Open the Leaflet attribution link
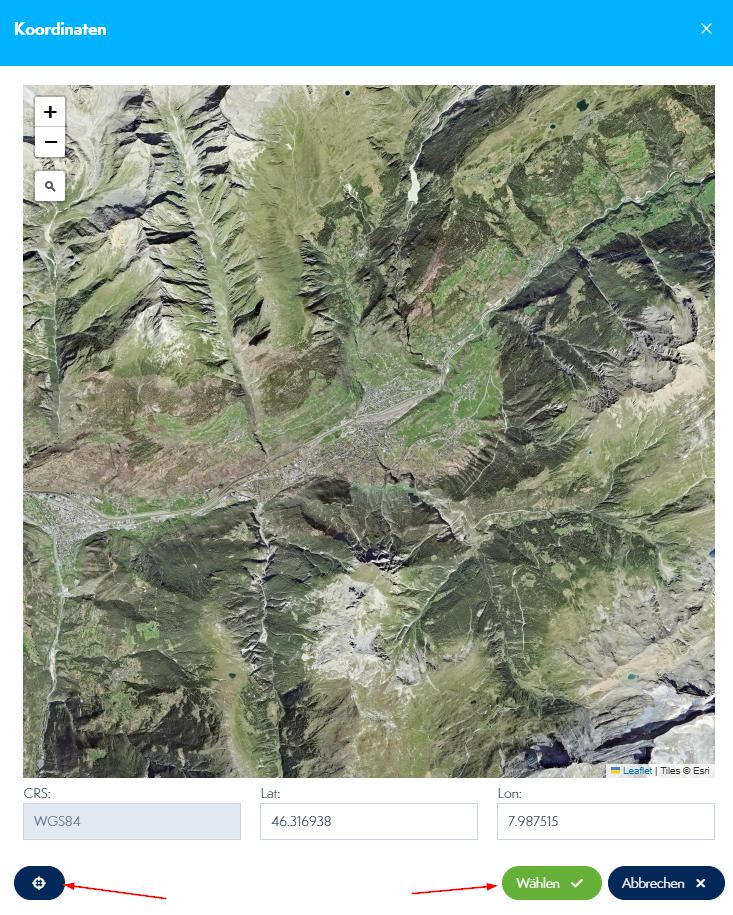The height and width of the screenshot is (915, 733). pyautogui.click(x=637, y=771)
